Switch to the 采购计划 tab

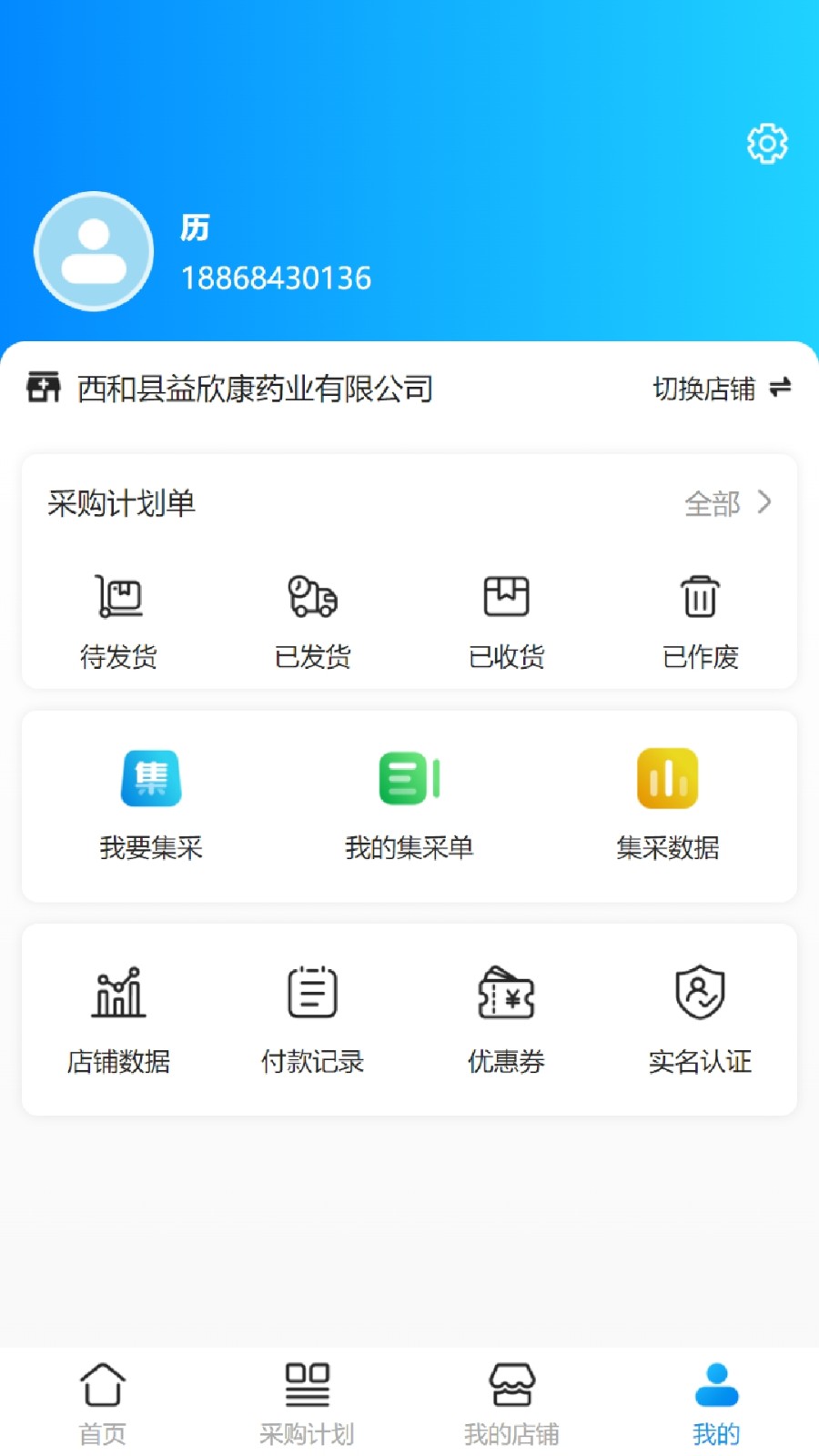307,1403
